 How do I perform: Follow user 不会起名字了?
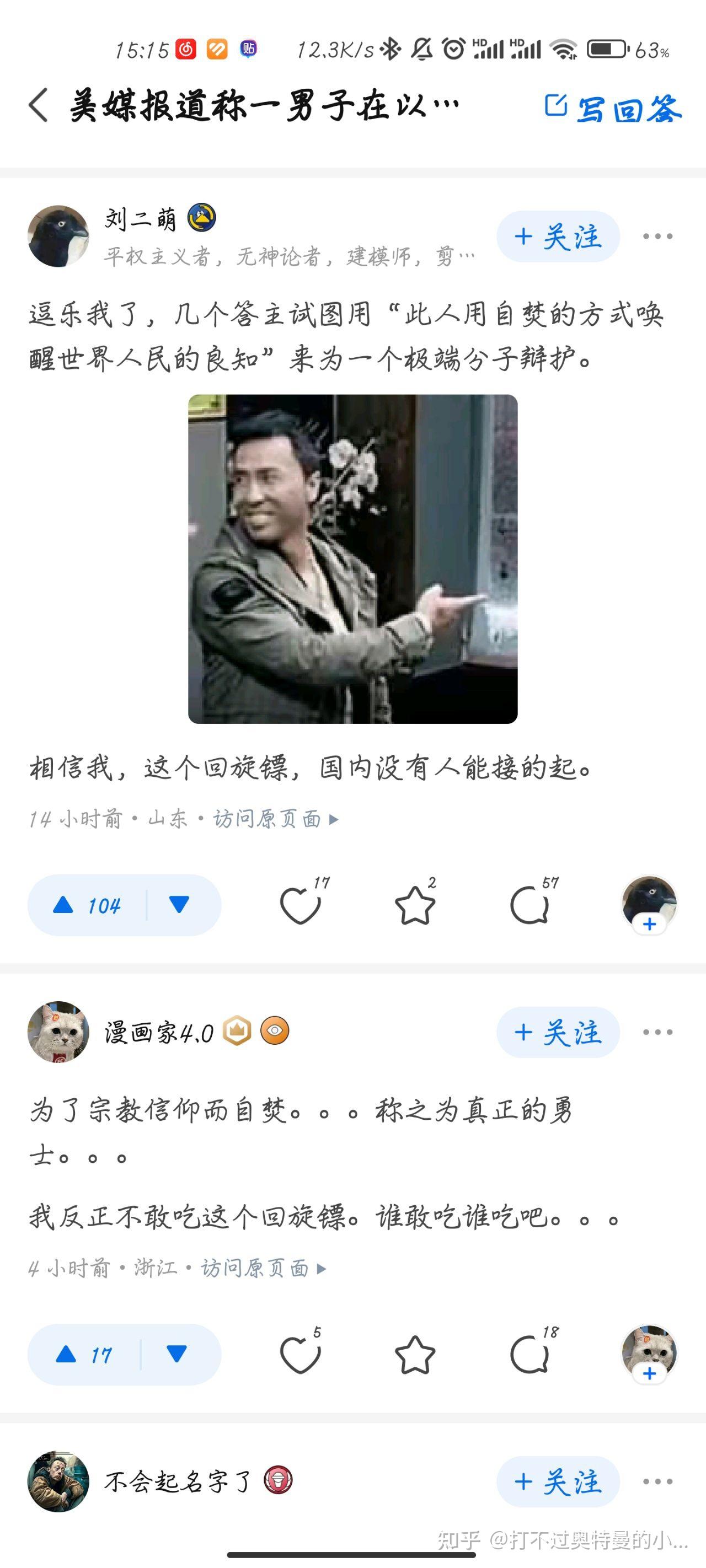(x=558, y=1481)
